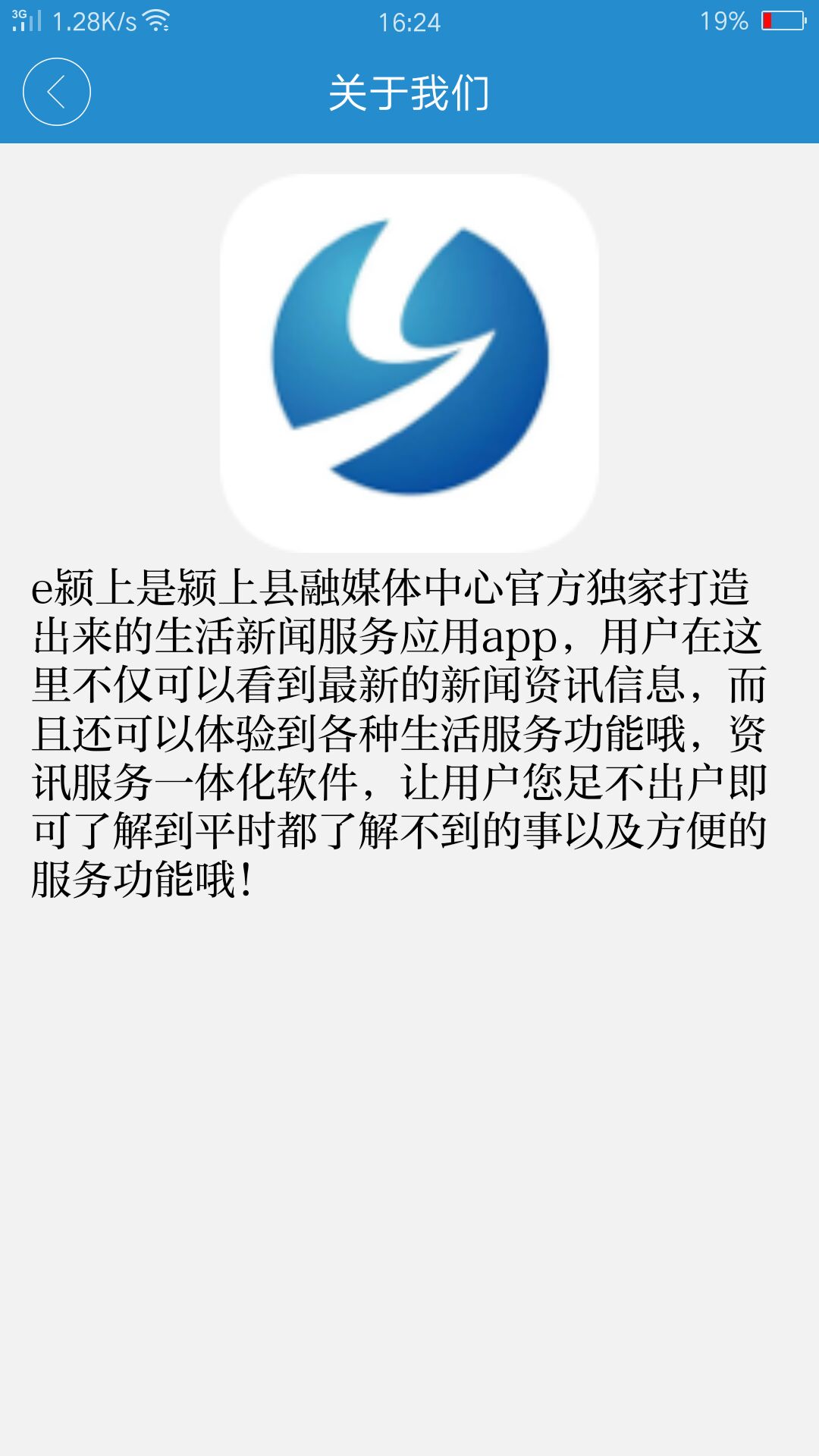This screenshot has height=1456, width=819.
Task: Go back from the 关于我们 page
Action: 57,92
